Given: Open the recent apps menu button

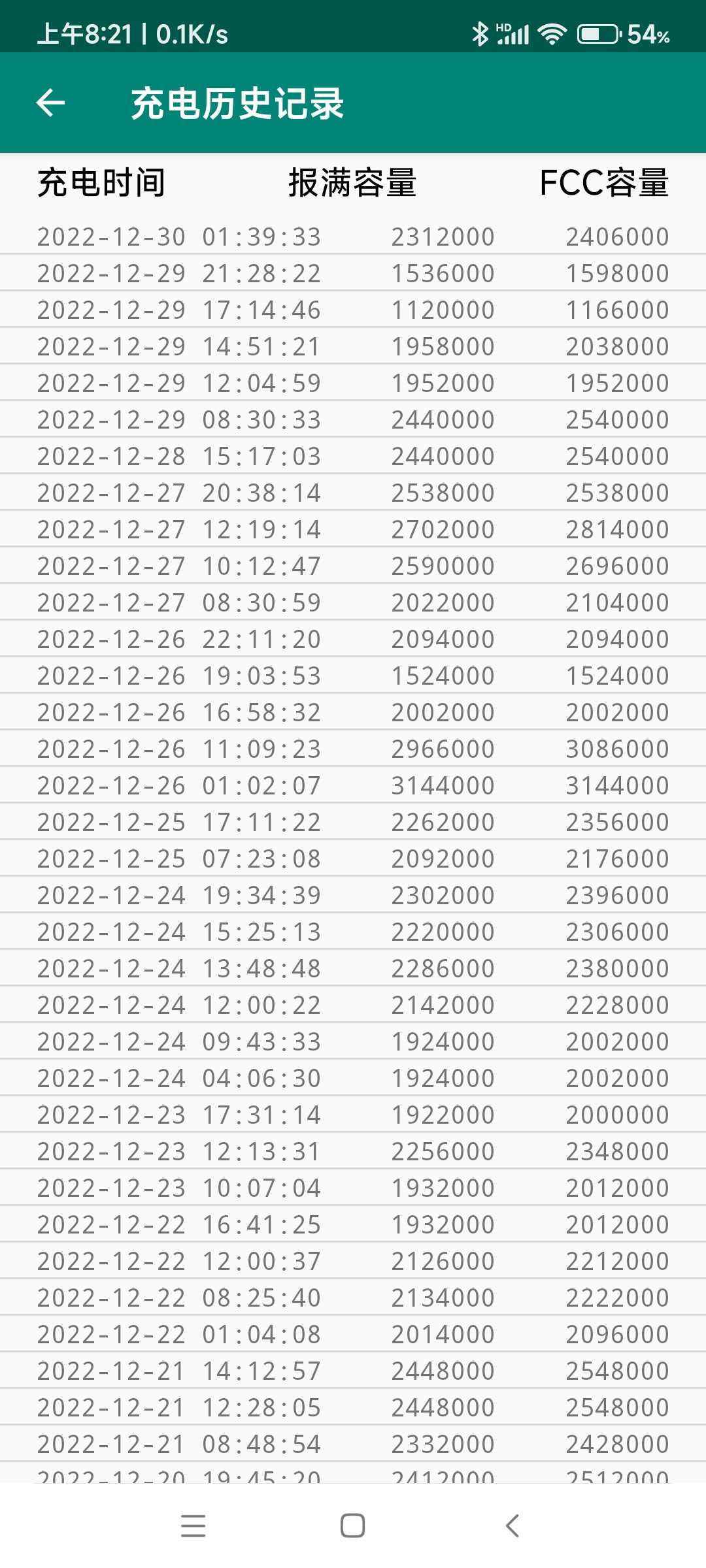Looking at the screenshot, I should coord(193,1526).
